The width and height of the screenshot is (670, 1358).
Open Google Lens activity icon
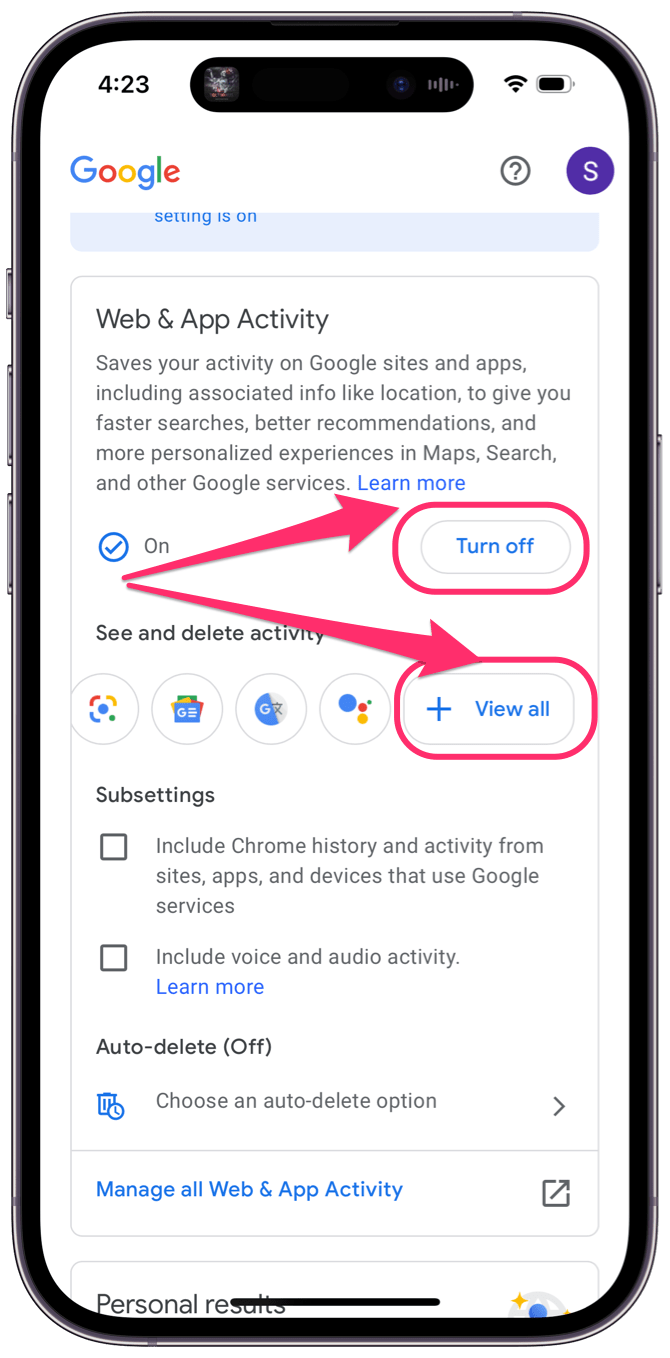103,709
